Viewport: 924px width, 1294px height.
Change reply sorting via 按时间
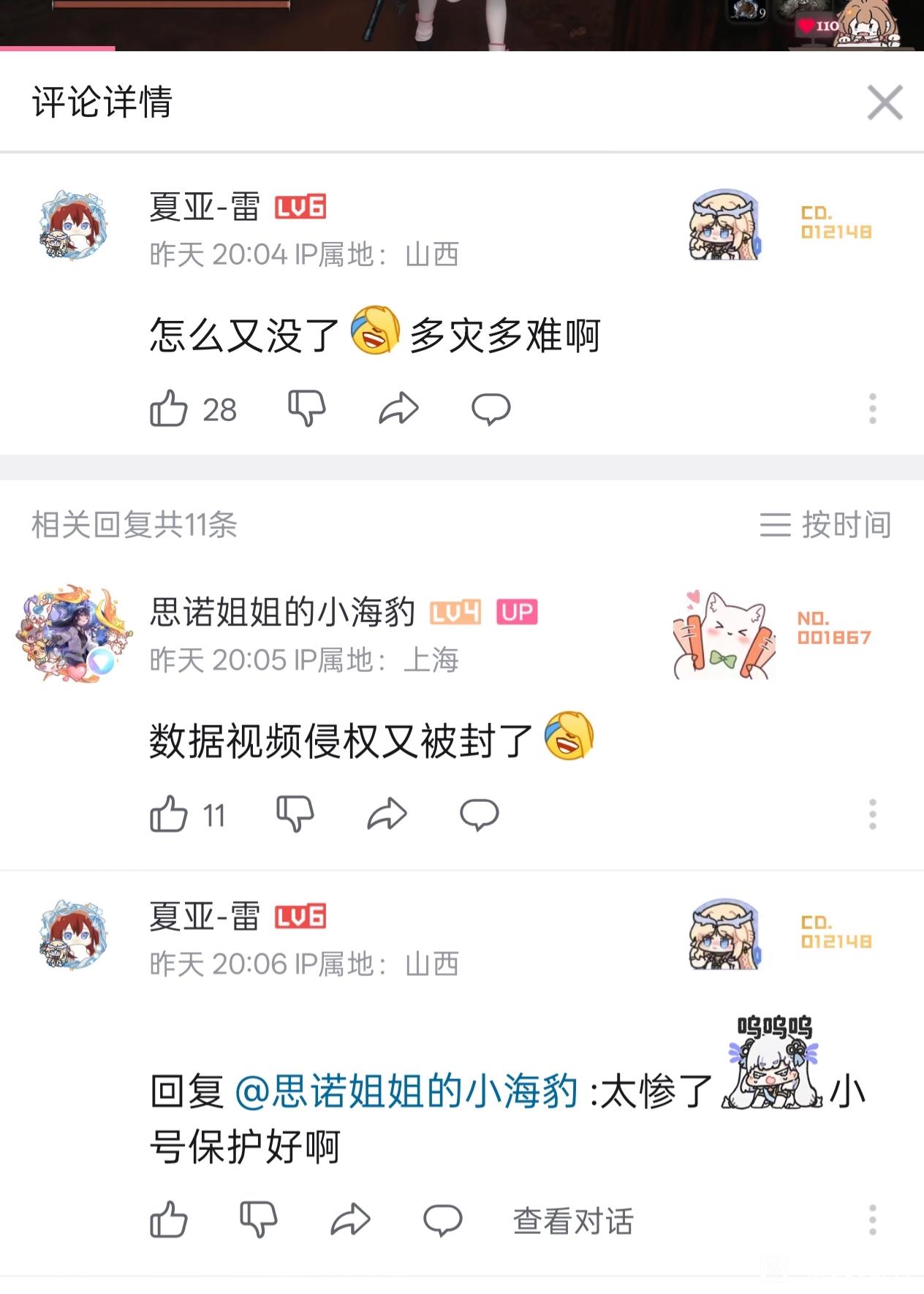825,525
